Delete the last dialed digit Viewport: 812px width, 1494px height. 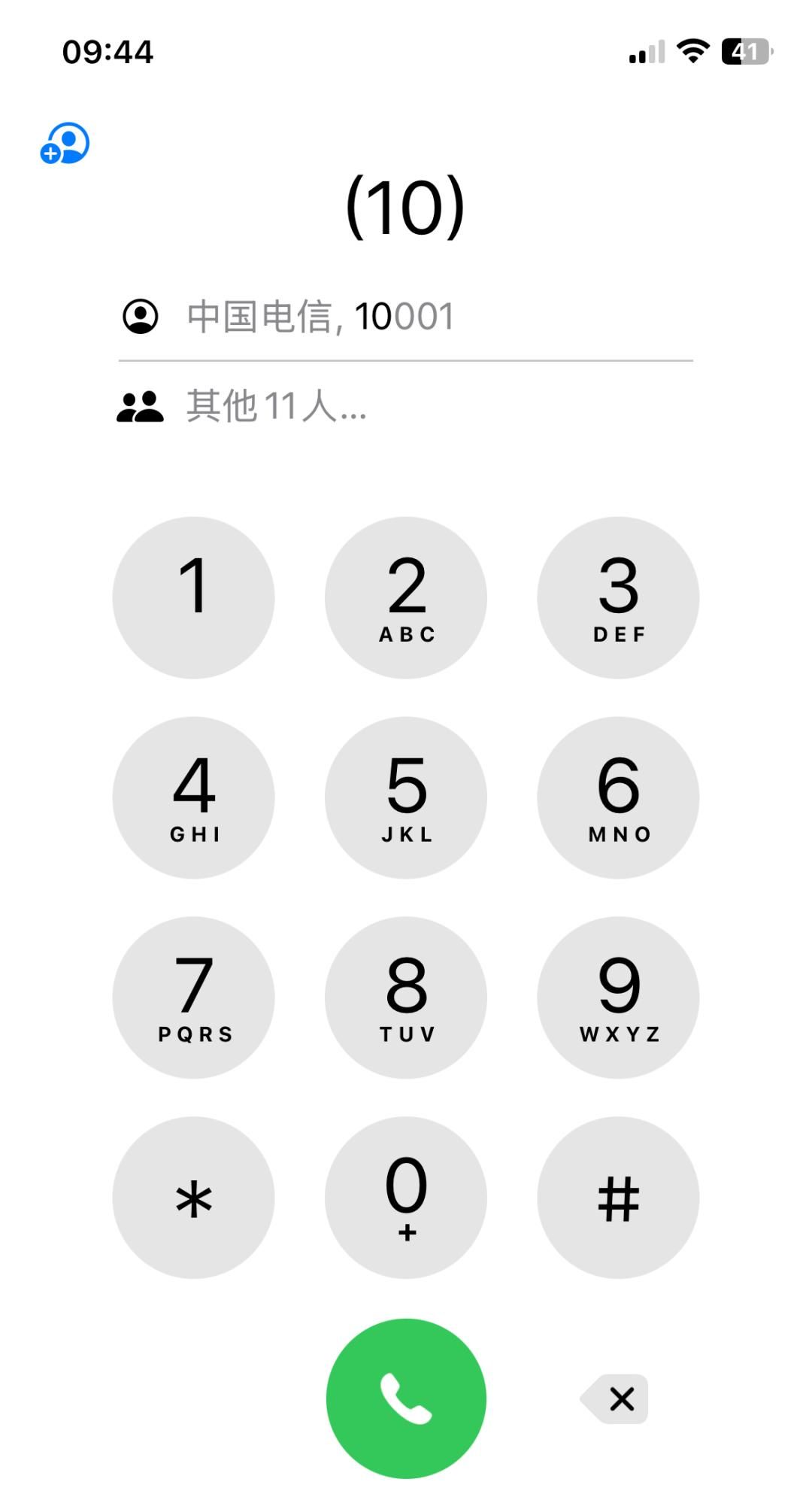(616, 1399)
